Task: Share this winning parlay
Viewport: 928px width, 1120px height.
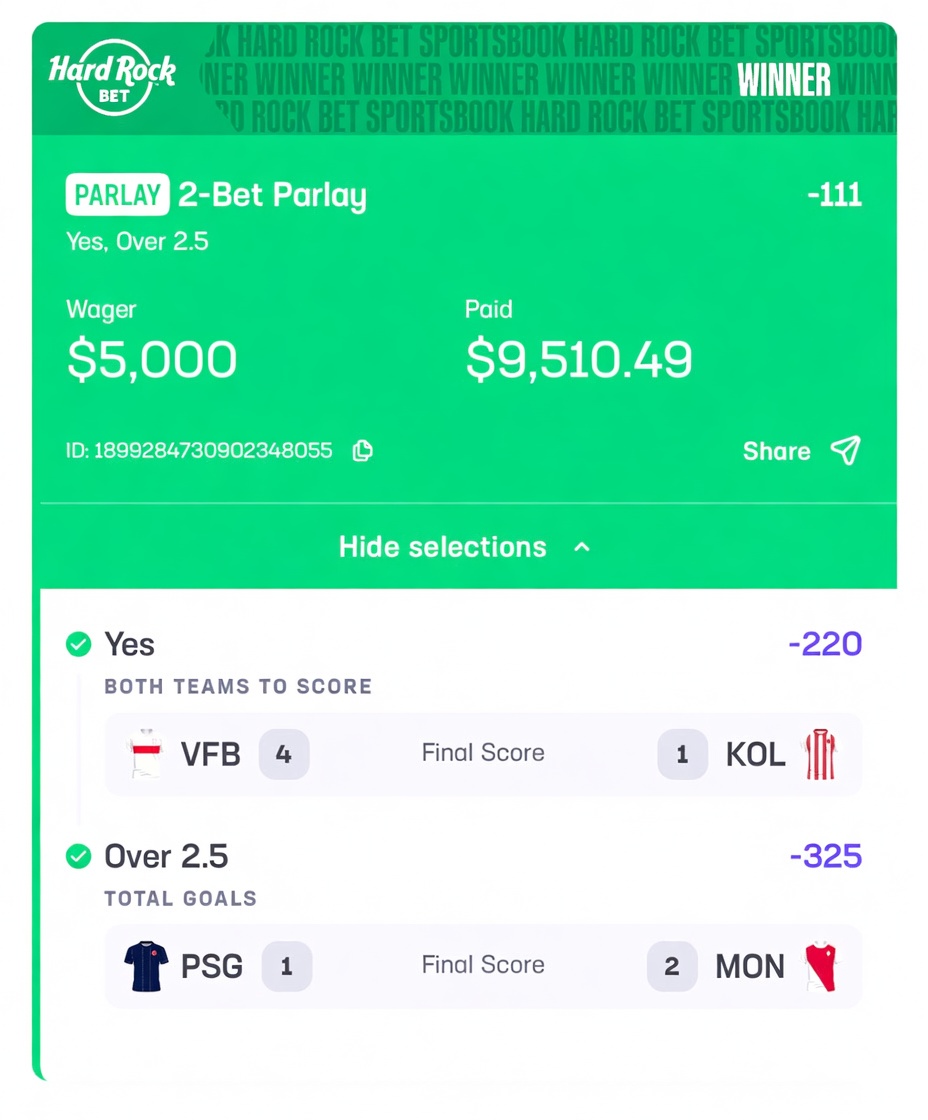Action: click(802, 451)
